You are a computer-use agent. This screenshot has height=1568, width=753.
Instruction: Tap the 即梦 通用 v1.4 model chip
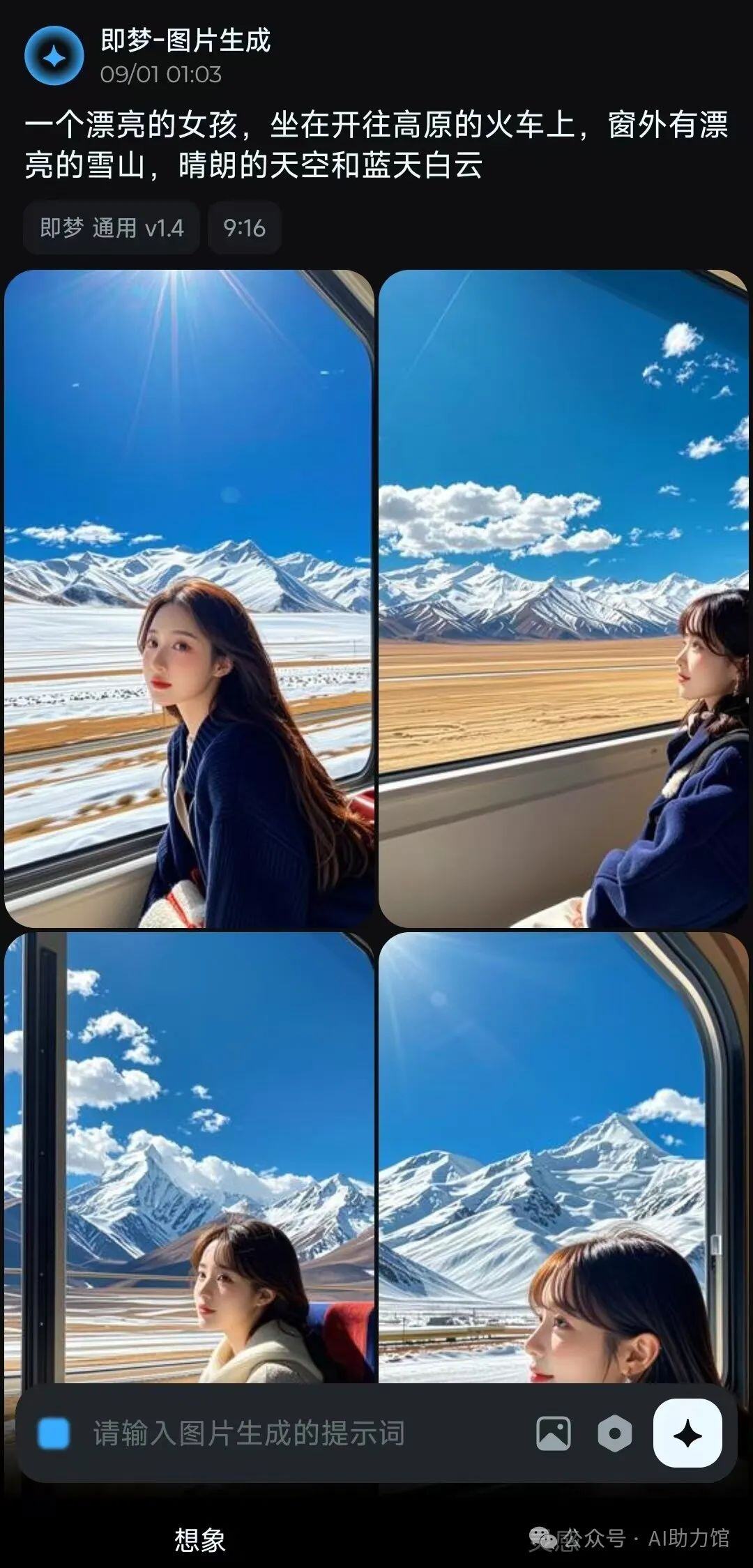point(112,228)
